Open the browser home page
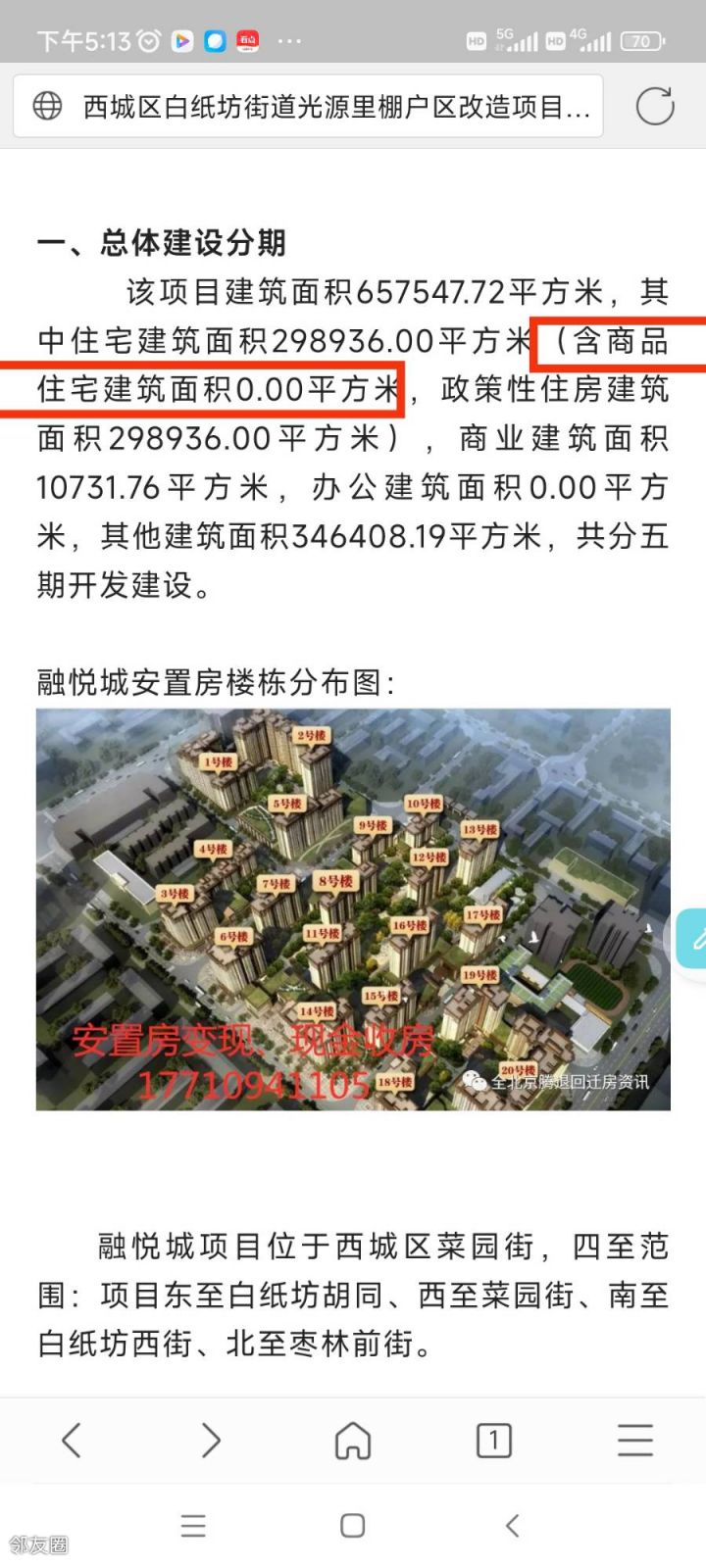The image size is (706, 1568). pos(353,1440)
